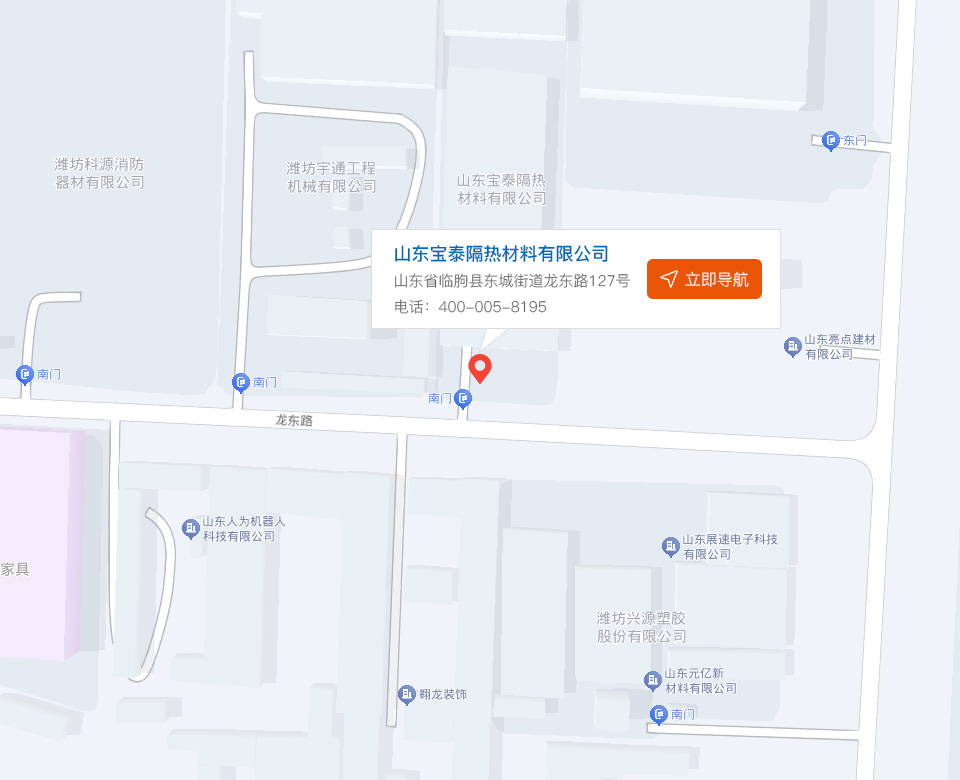Select 山东人为机器人科技有限公司 map marker
The width and height of the screenshot is (960, 780).
point(191,528)
